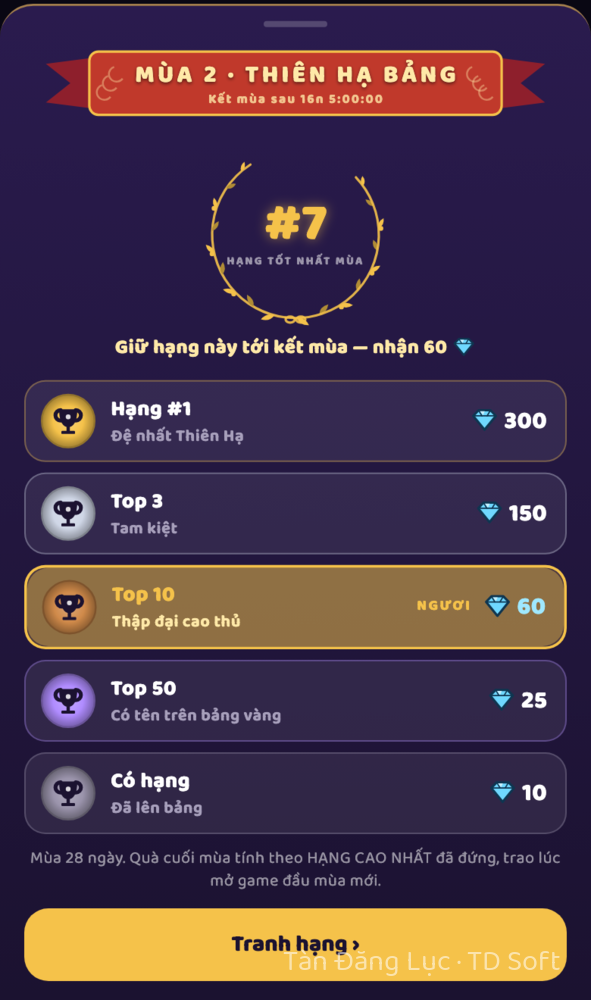The image size is (591, 1000).
Task: Tap the sheet's top drag handle
Action: (295, 24)
